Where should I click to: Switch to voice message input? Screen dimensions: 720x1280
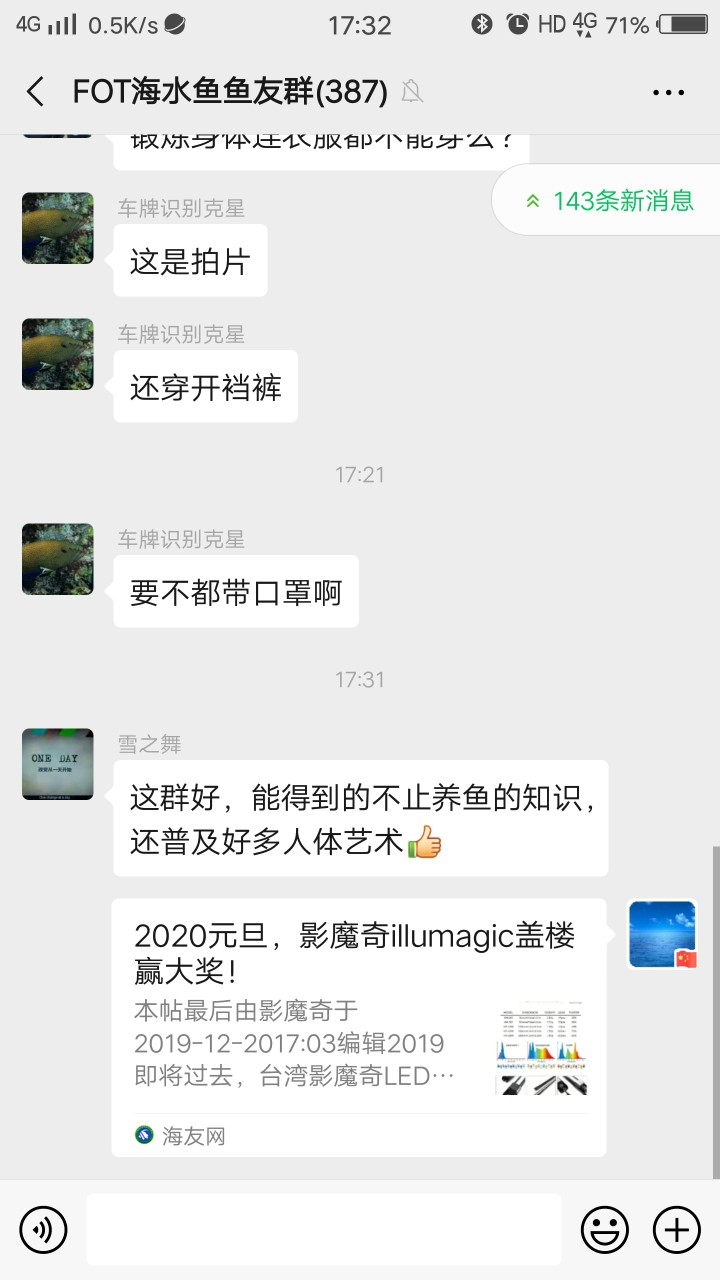coord(43,1229)
